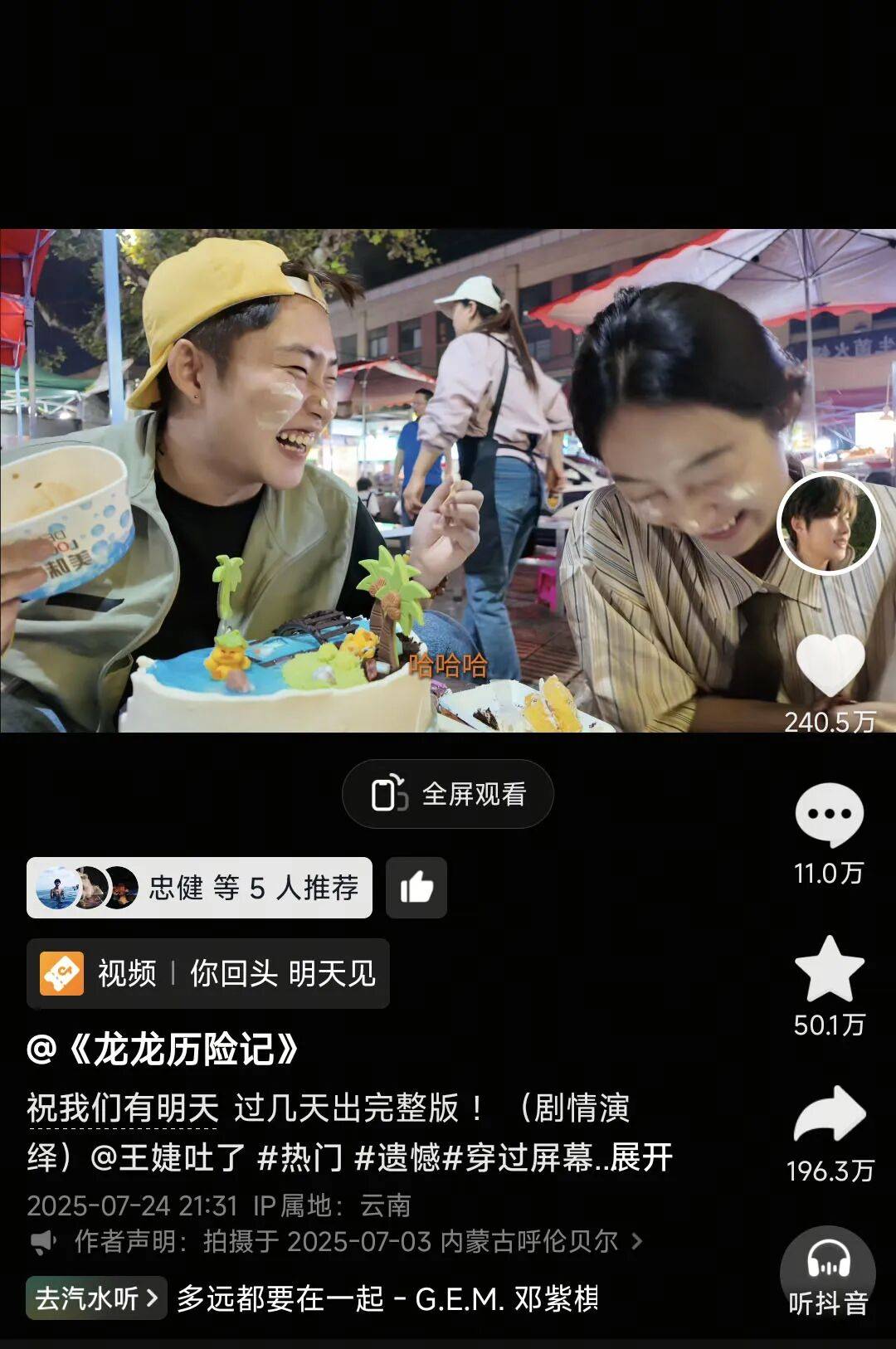View 忠健 等 5 人推荐 recommenders
896x1349 pixels.
pos(199,888)
